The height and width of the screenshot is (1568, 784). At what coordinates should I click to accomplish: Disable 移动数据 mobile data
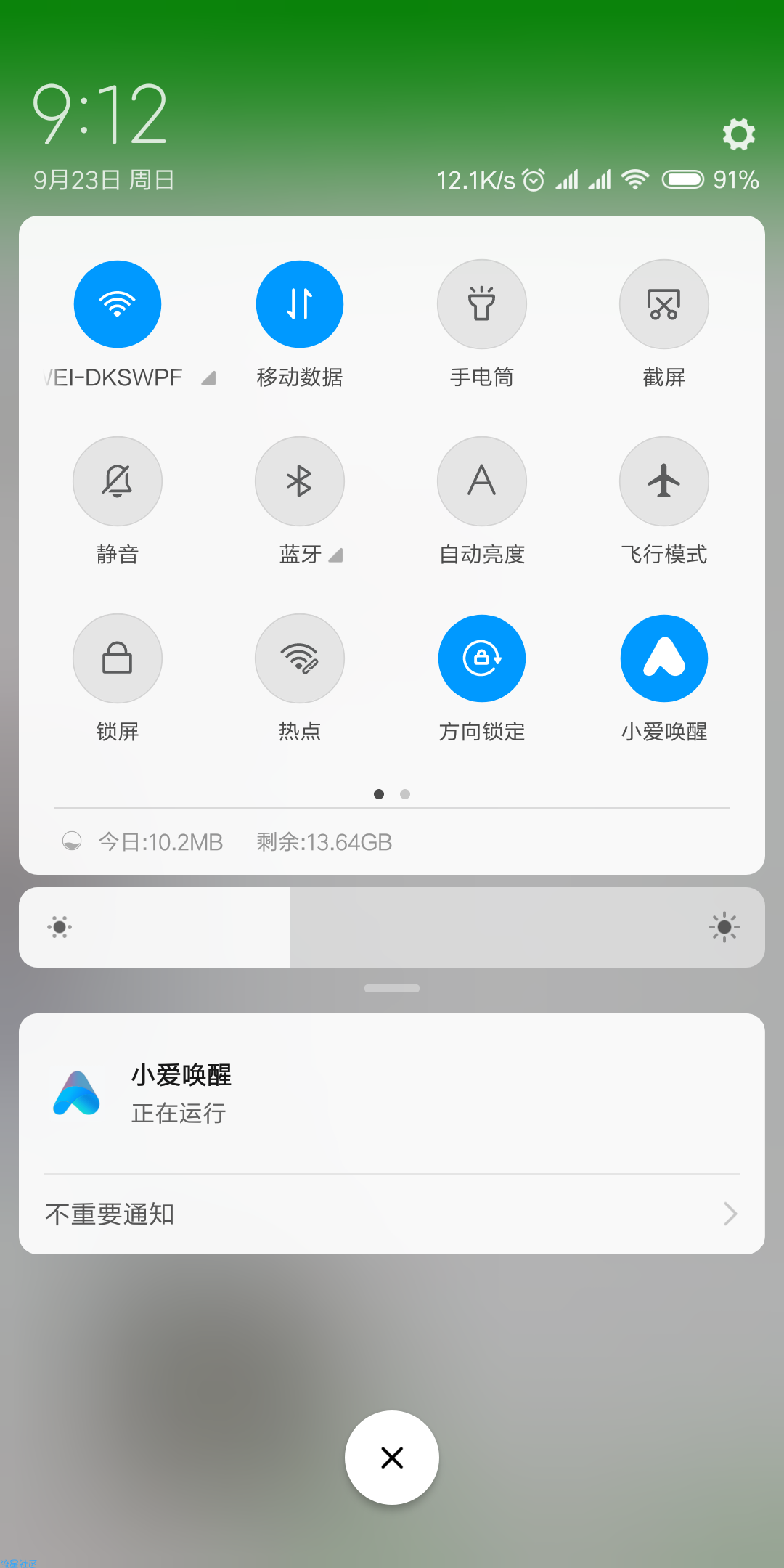(300, 304)
